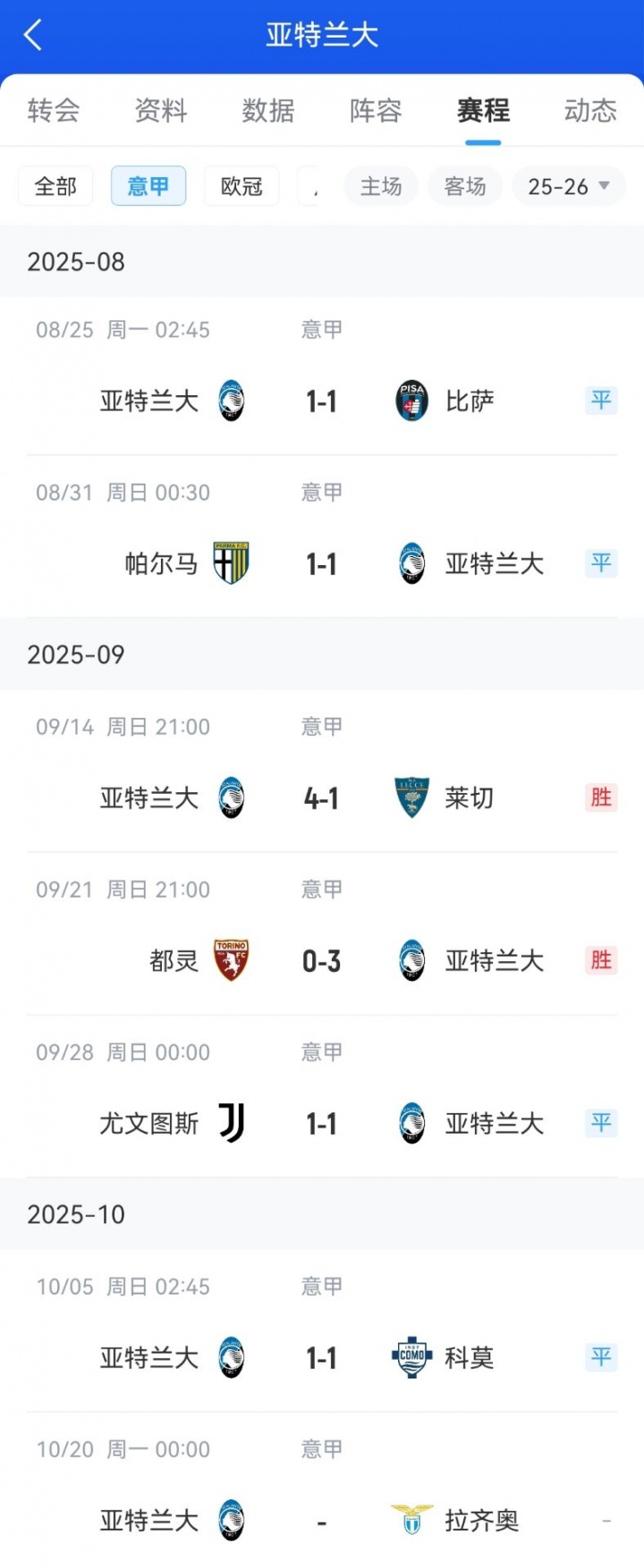Go back using the top-left arrow

33,36
